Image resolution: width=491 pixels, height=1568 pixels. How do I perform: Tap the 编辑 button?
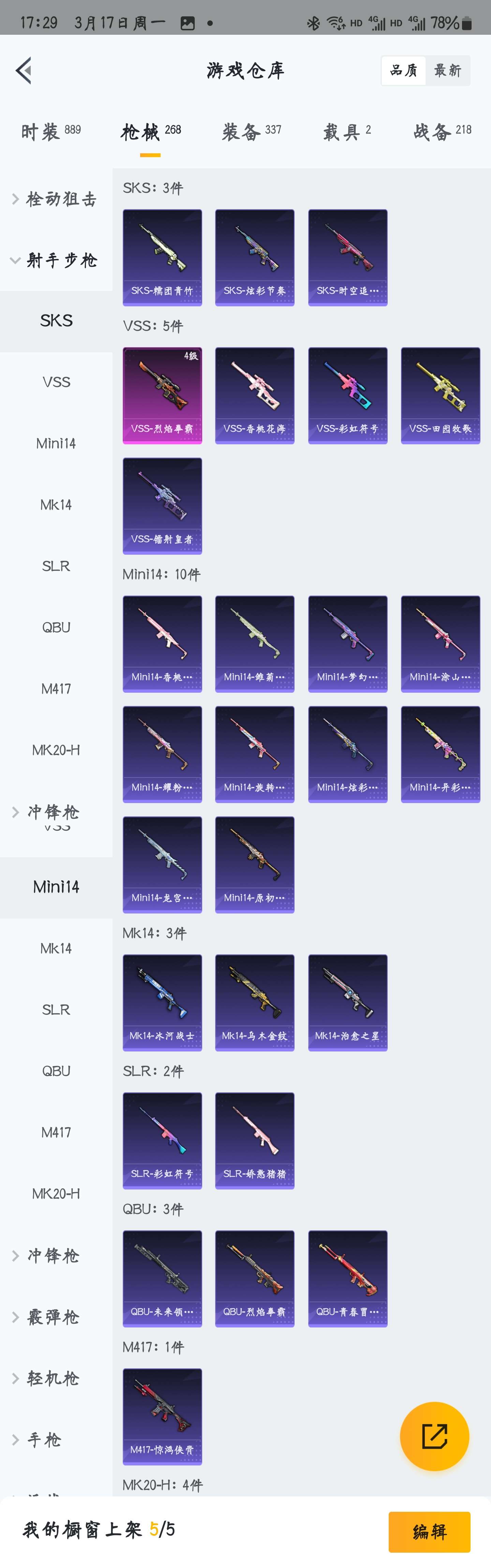430,1532
